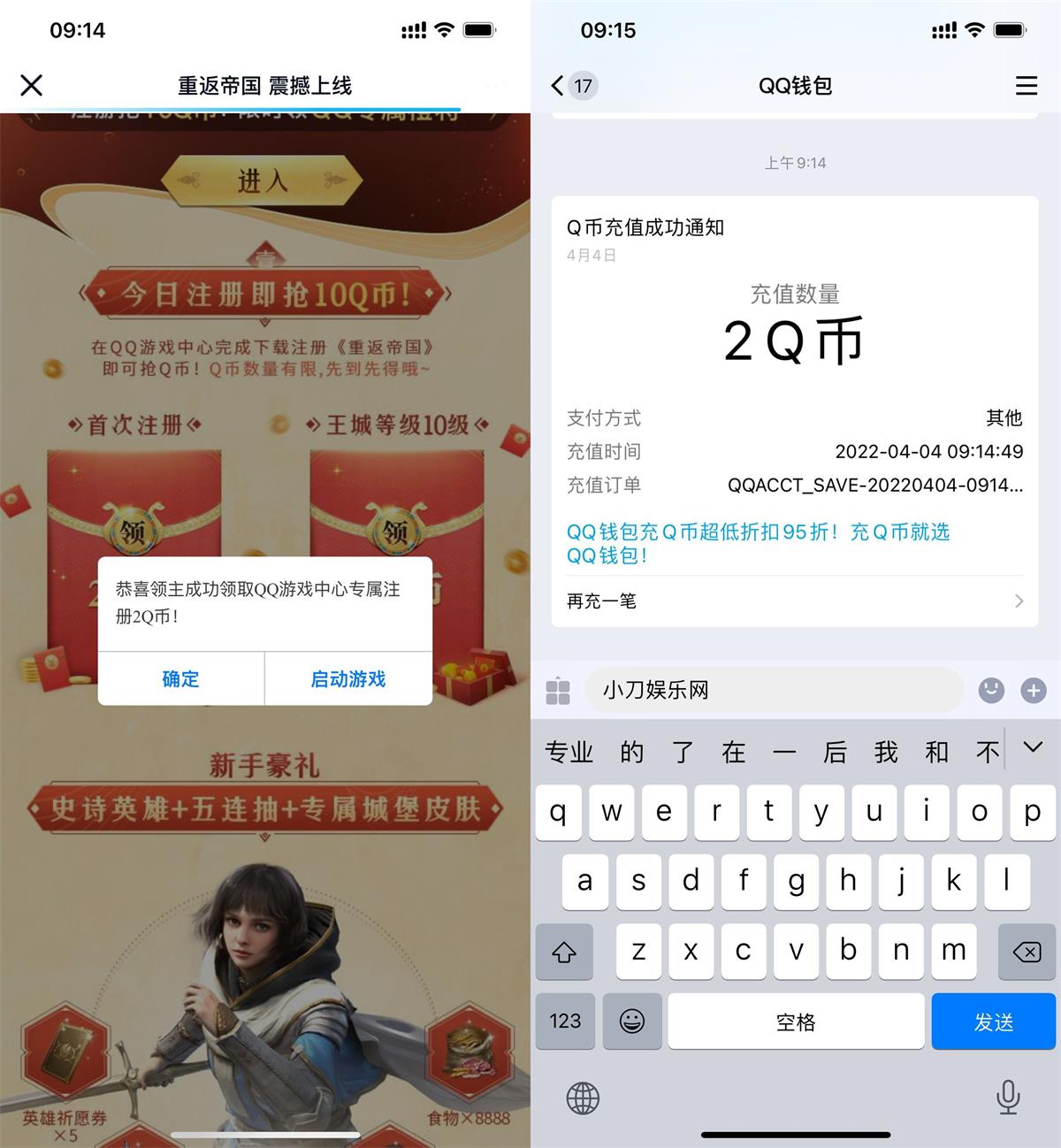The image size is (1061, 1148).
Task: Confirm the dialog with 确定
Action: (180, 679)
